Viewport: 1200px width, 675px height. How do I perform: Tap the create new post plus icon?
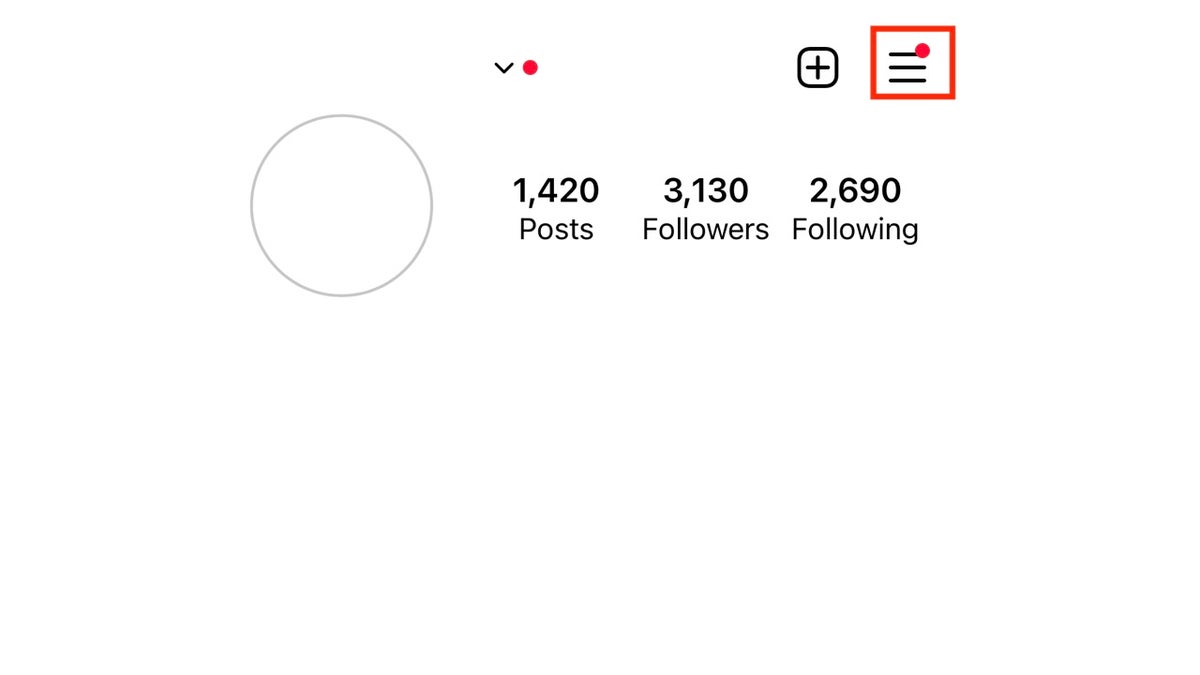point(817,68)
